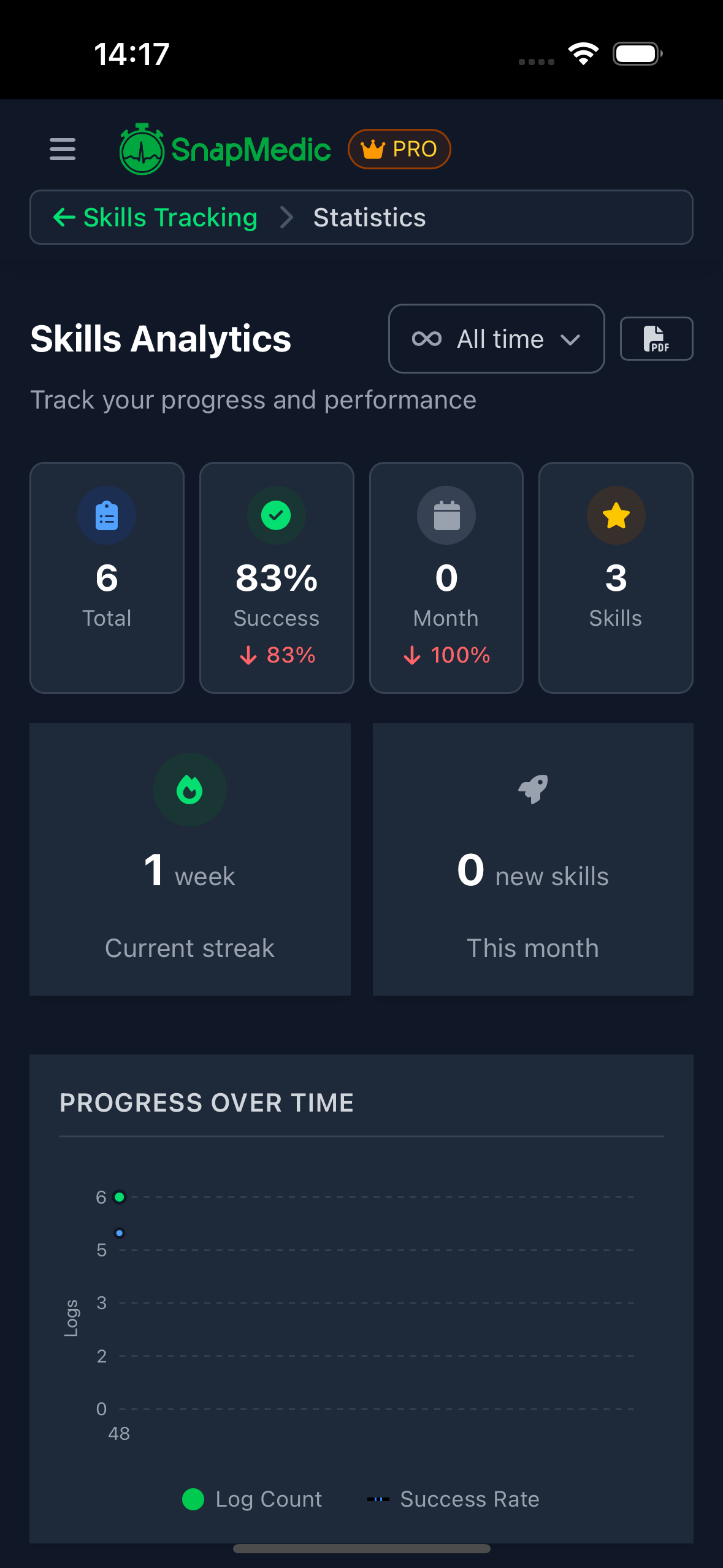Toggle the Log Count chart legend

251,1498
